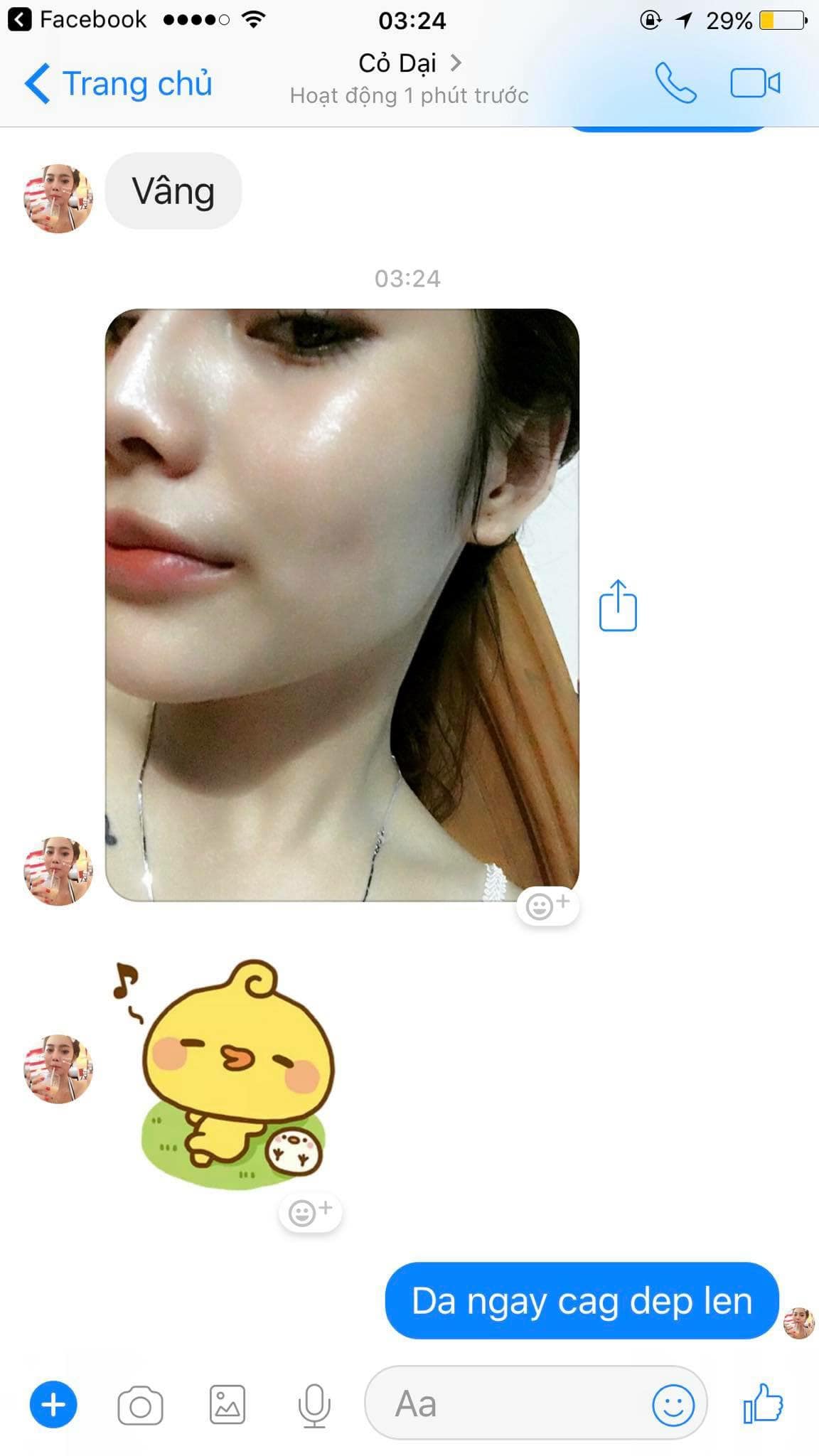Open the received photo in full view
The width and height of the screenshot is (819, 1456).
[x=342, y=604]
